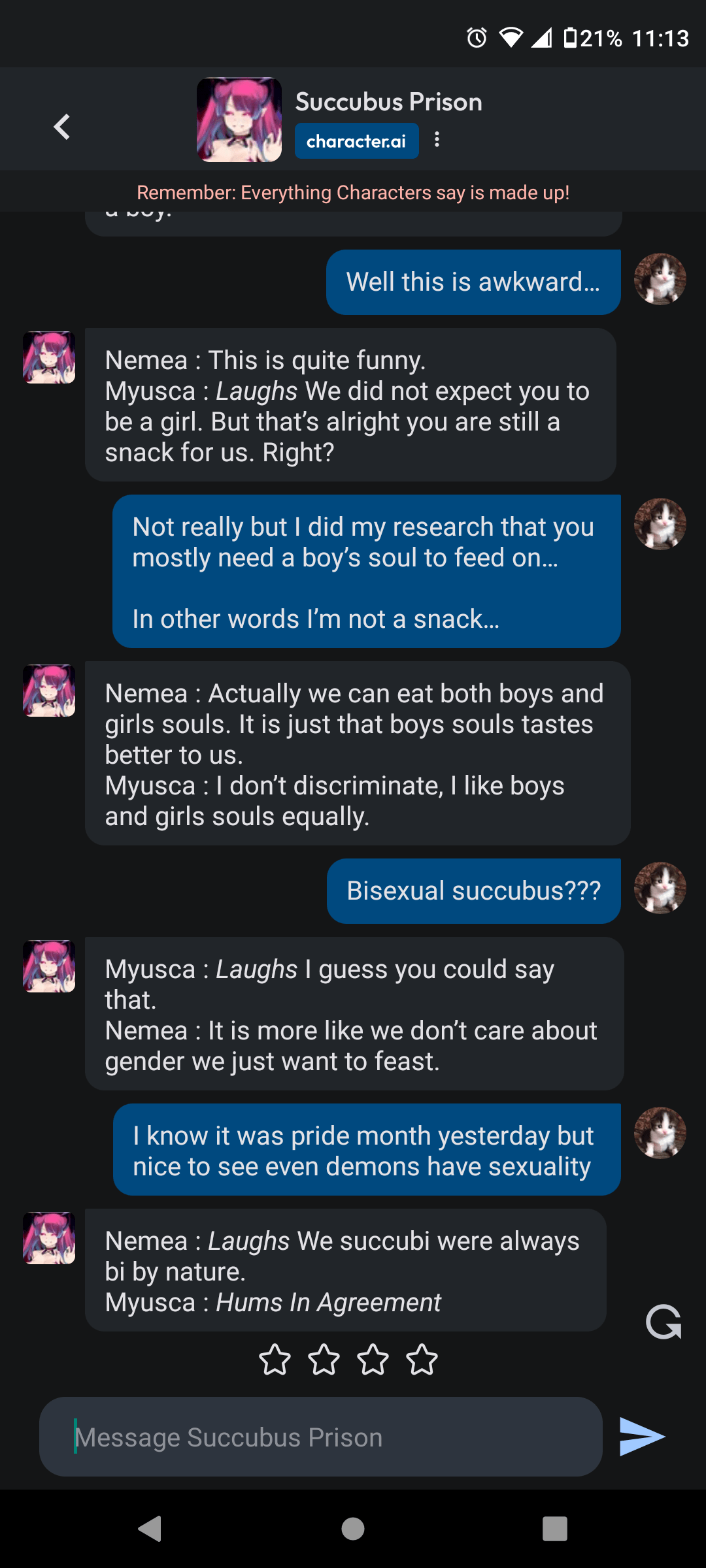Rate the last reply two stars
The height and width of the screenshot is (1568, 706).
click(x=324, y=1360)
